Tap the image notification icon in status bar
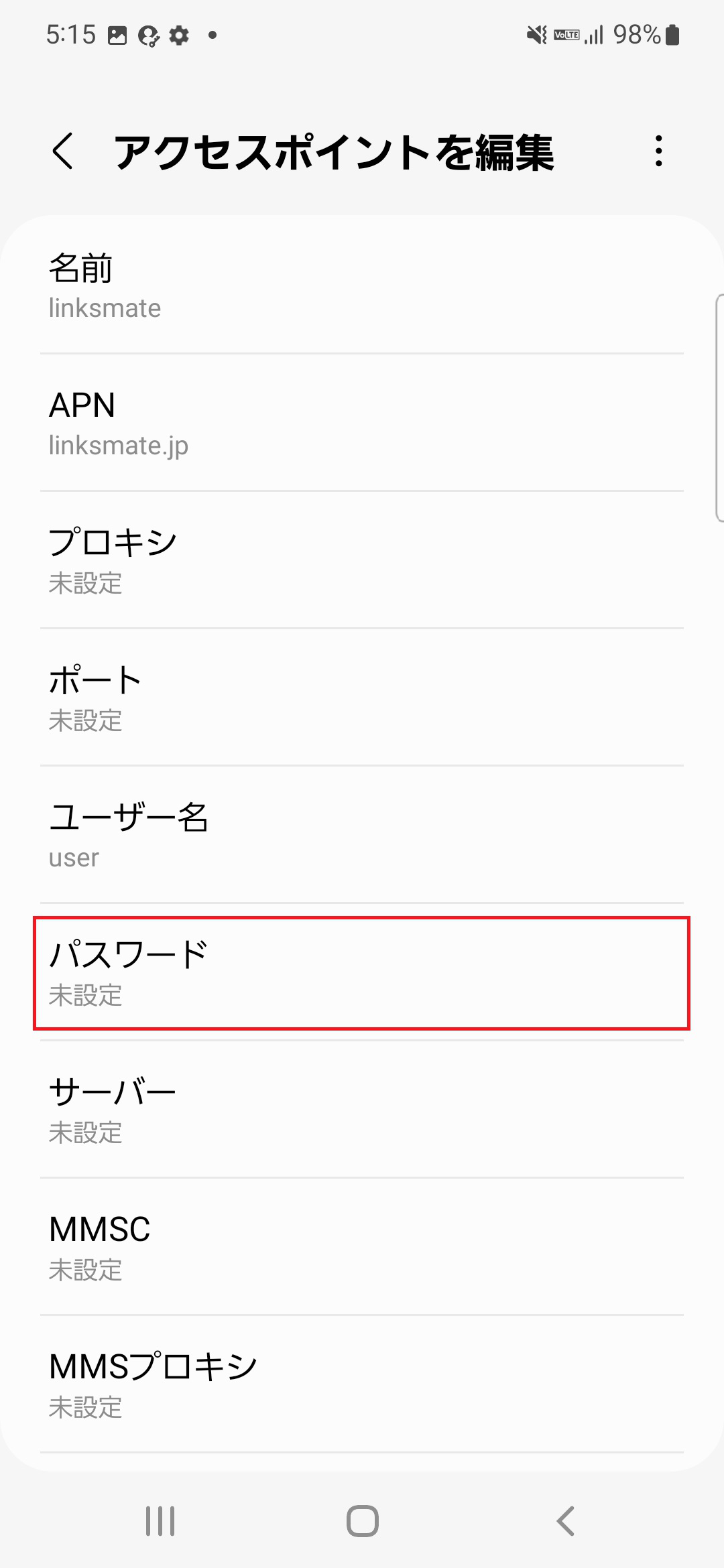 pos(118,35)
